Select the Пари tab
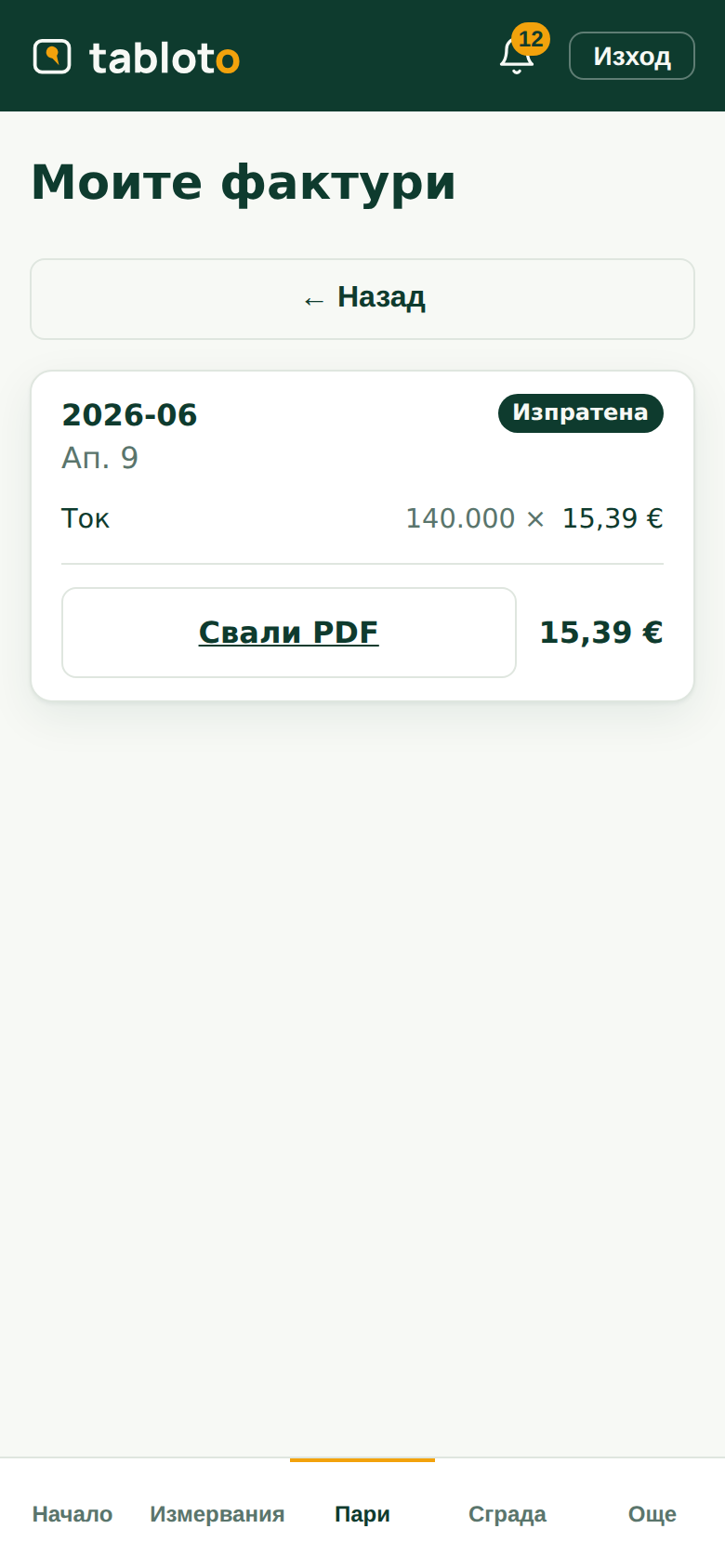Viewport: 725px width, 1568px height. click(x=362, y=1513)
